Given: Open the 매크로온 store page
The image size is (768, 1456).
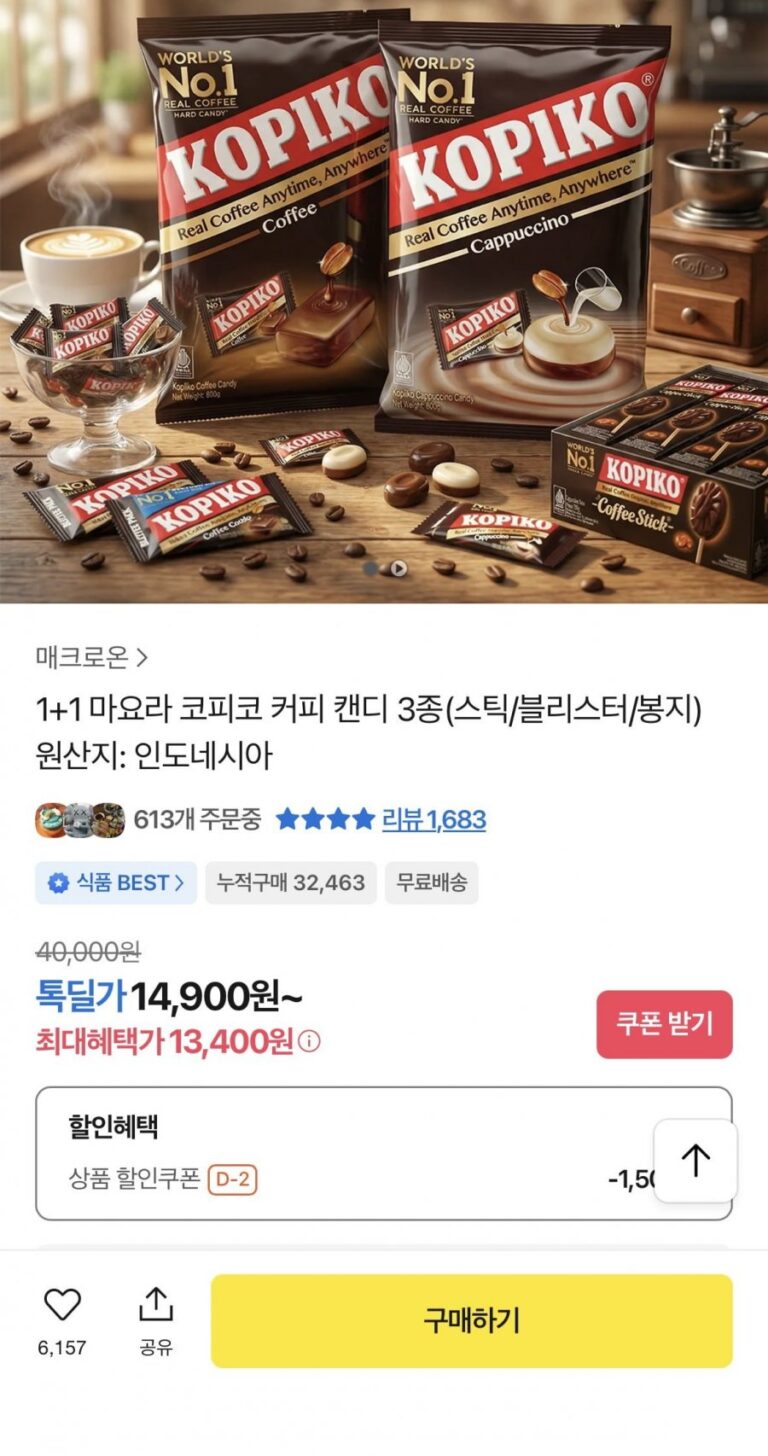Looking at the screenshot, I should pos(91,657).
